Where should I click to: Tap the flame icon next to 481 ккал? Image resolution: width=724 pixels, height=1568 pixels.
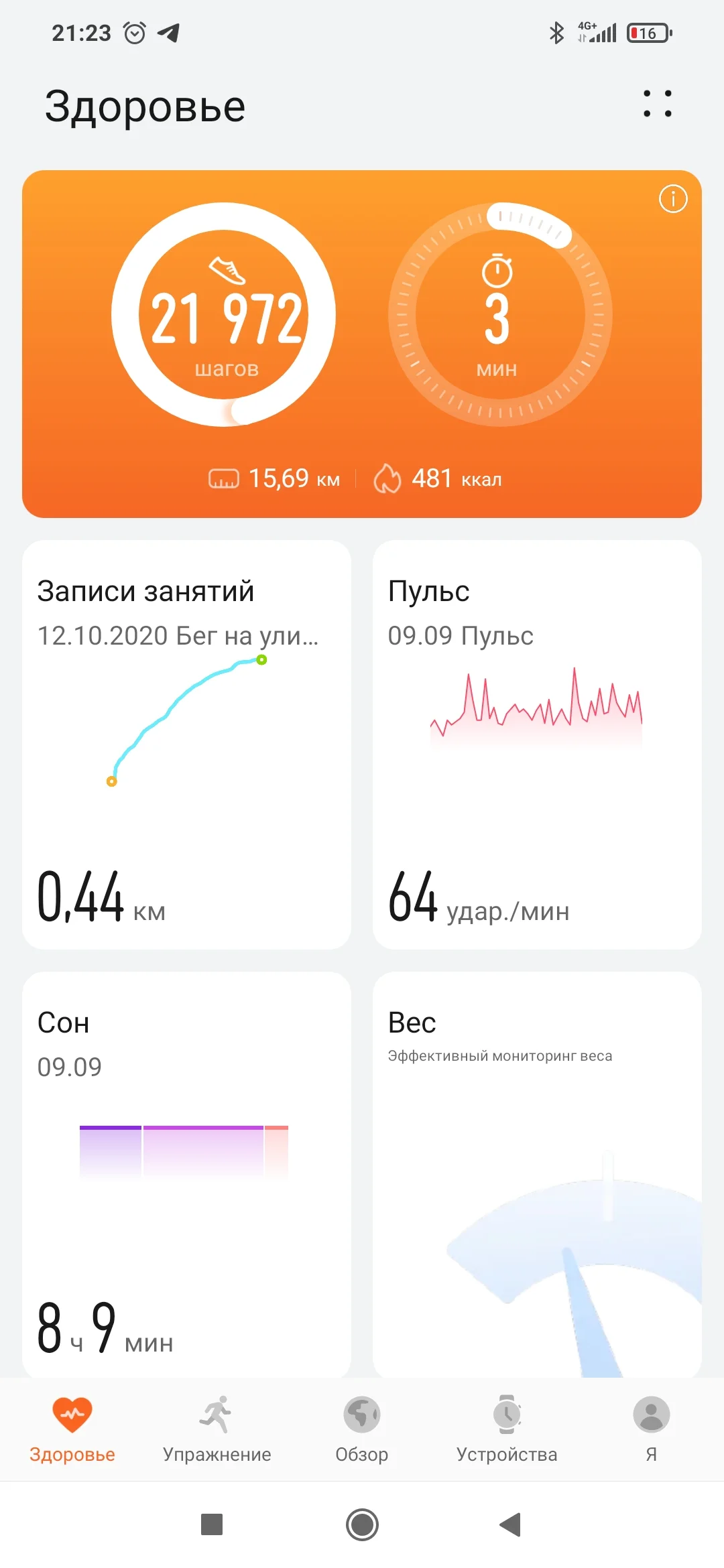pos(387,478)
